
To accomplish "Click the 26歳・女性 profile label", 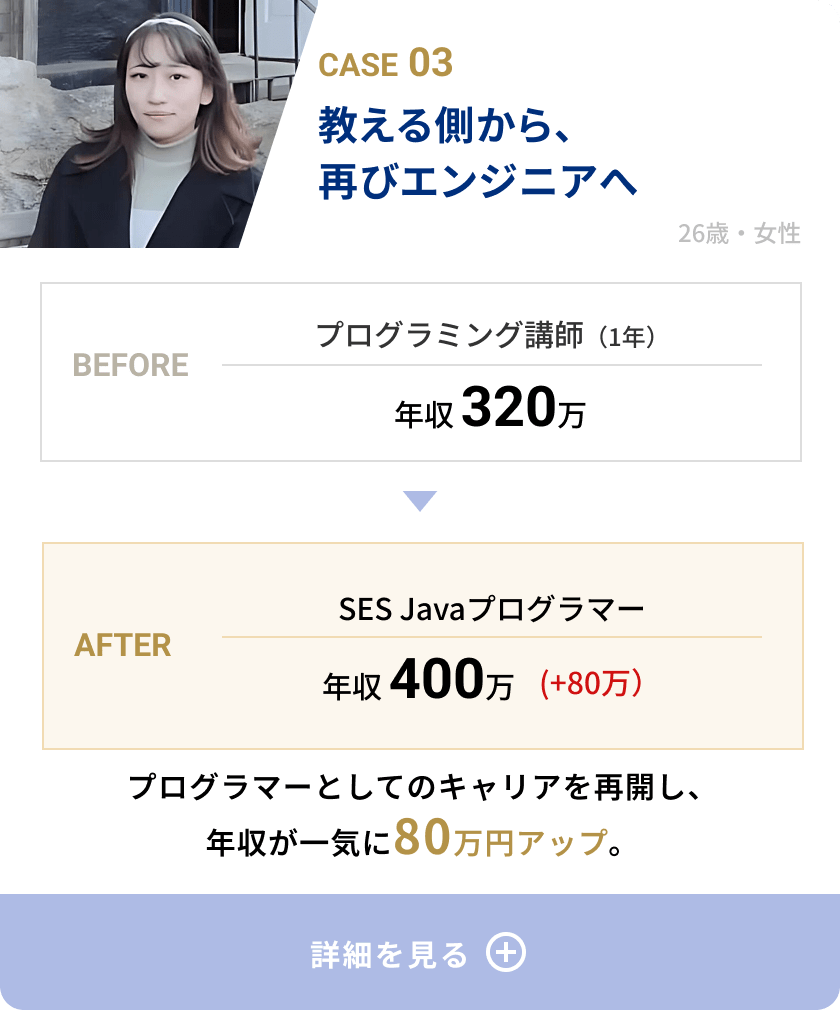I will click(x=739, y=233).
